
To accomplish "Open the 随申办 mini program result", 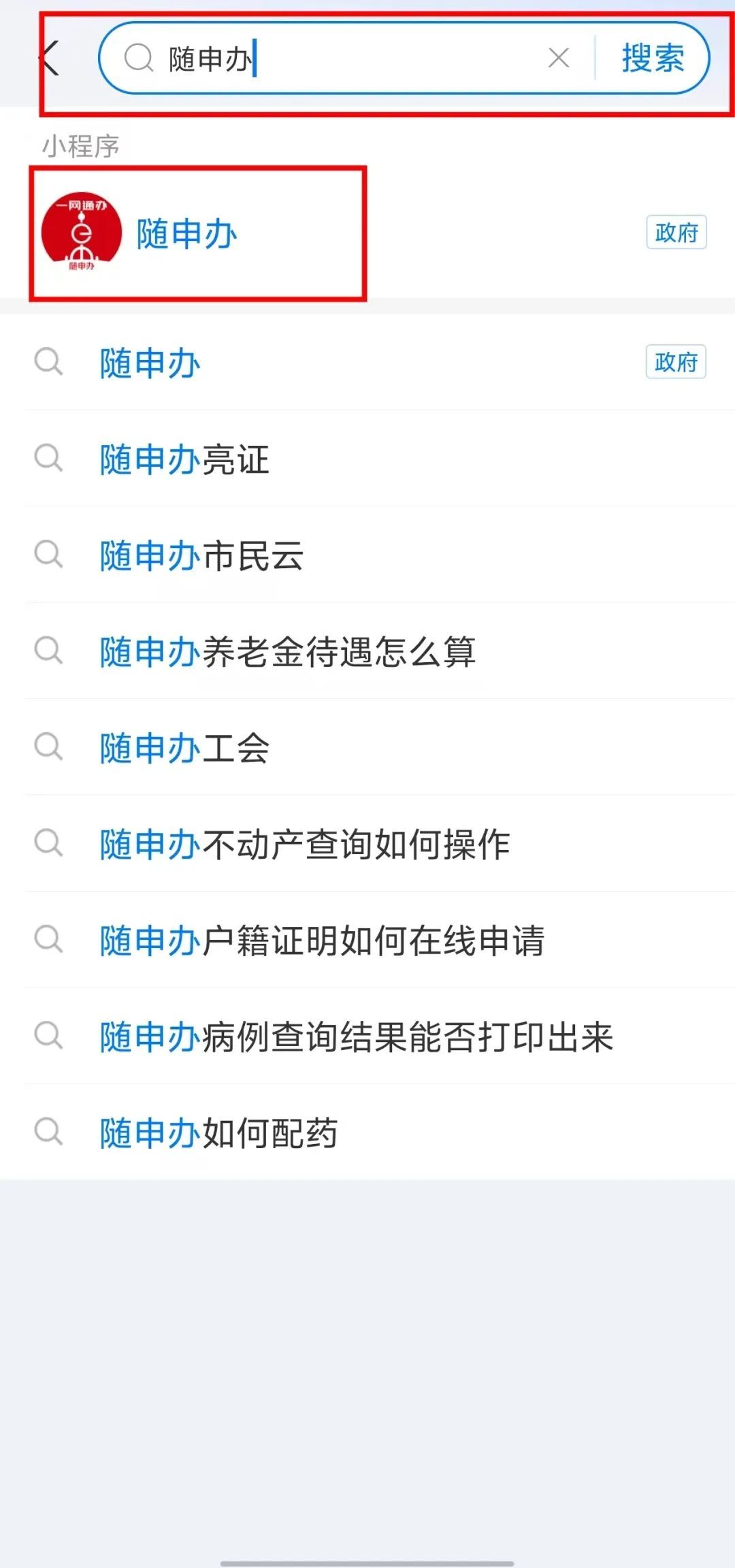I will 187,233.
